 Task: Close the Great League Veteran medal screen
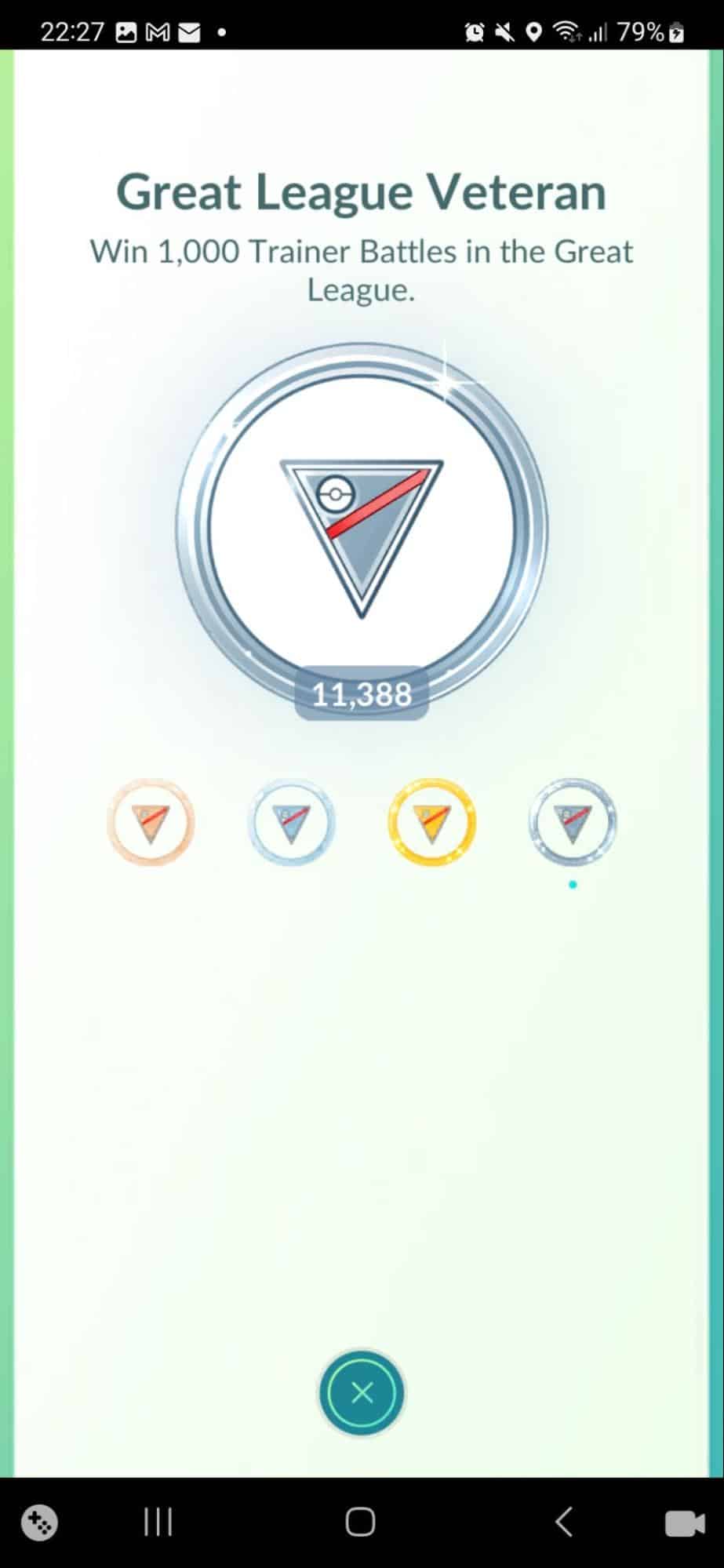[362, 1393]
